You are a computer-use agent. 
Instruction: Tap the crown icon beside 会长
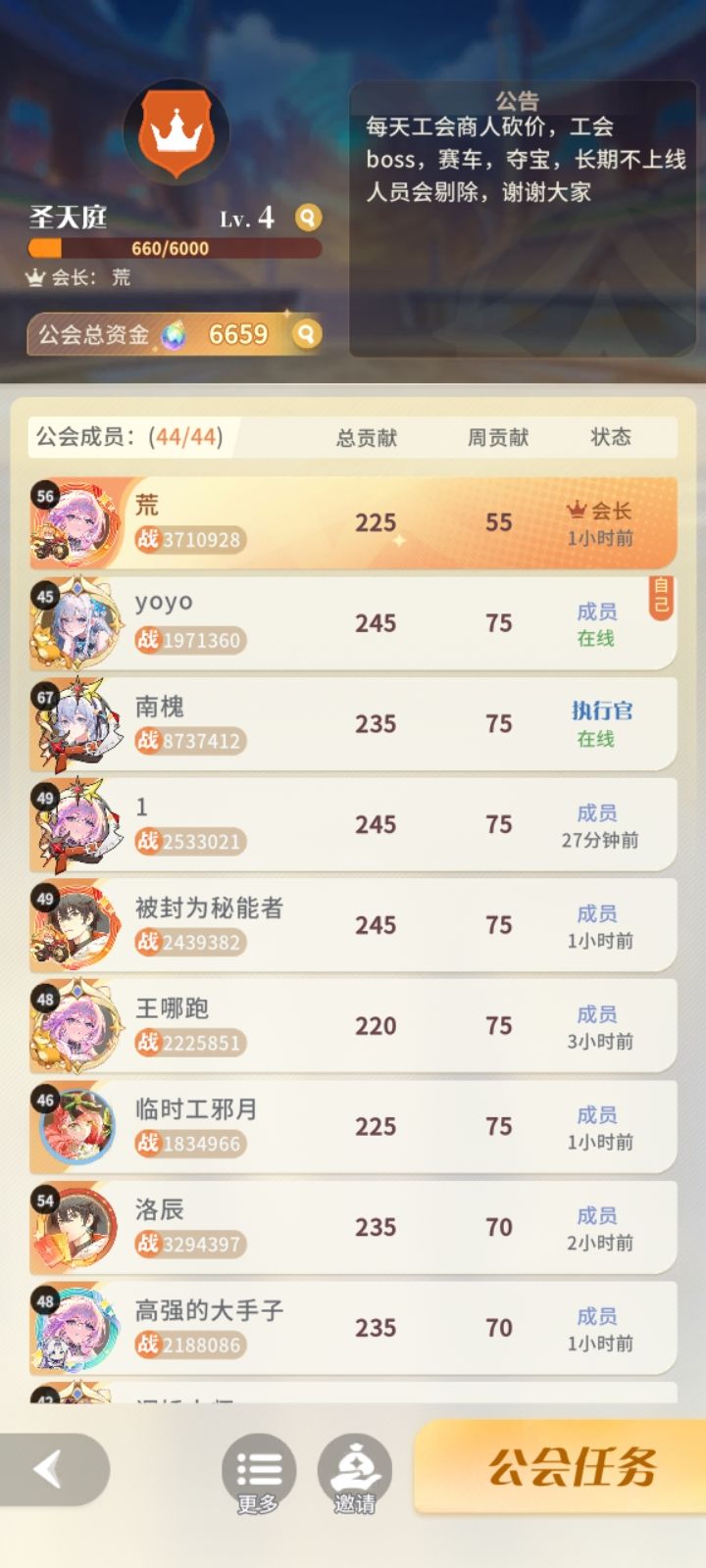(x=35, y=279)
